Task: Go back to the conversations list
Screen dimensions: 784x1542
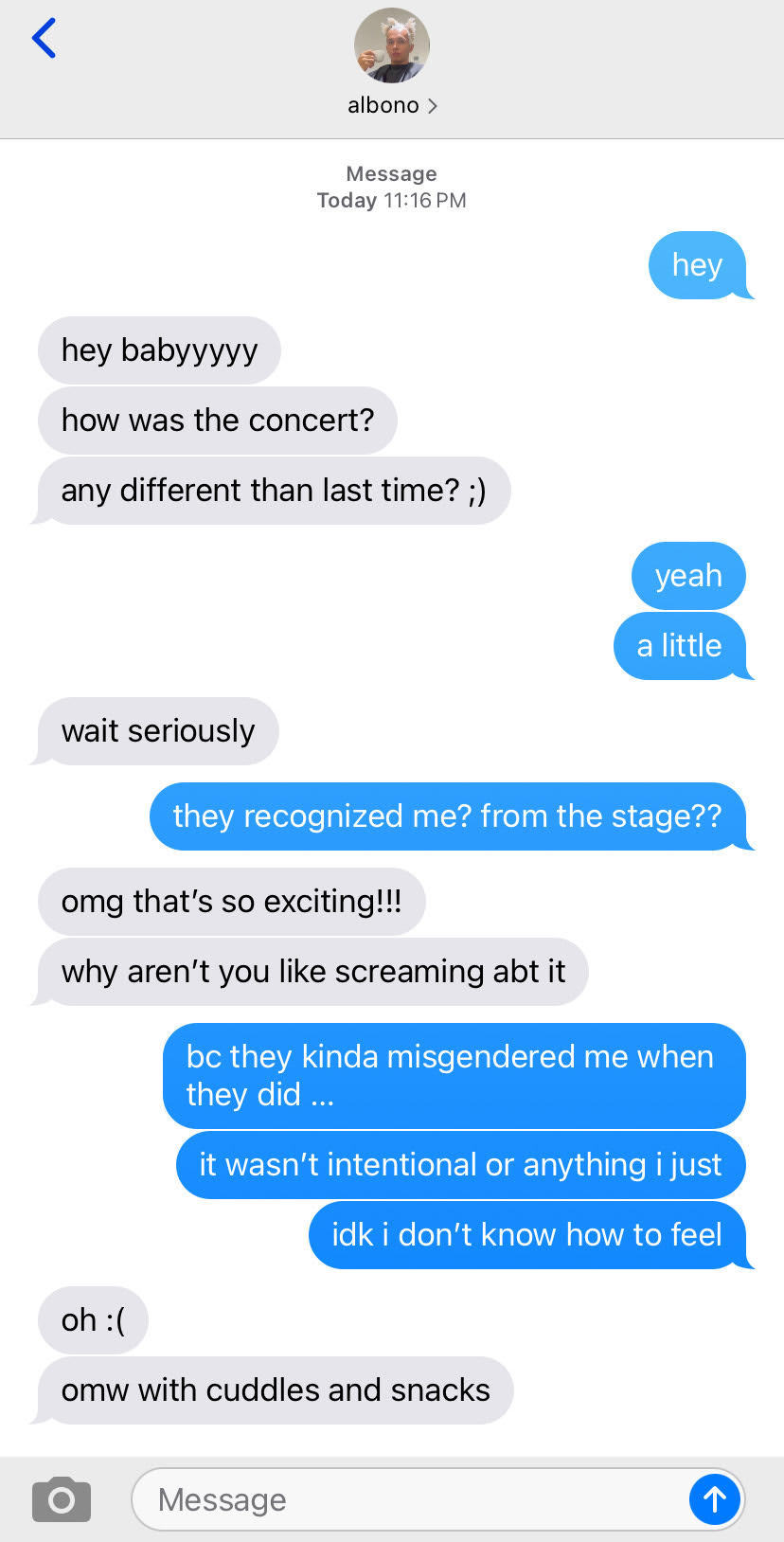Action: tap(45, 39)
